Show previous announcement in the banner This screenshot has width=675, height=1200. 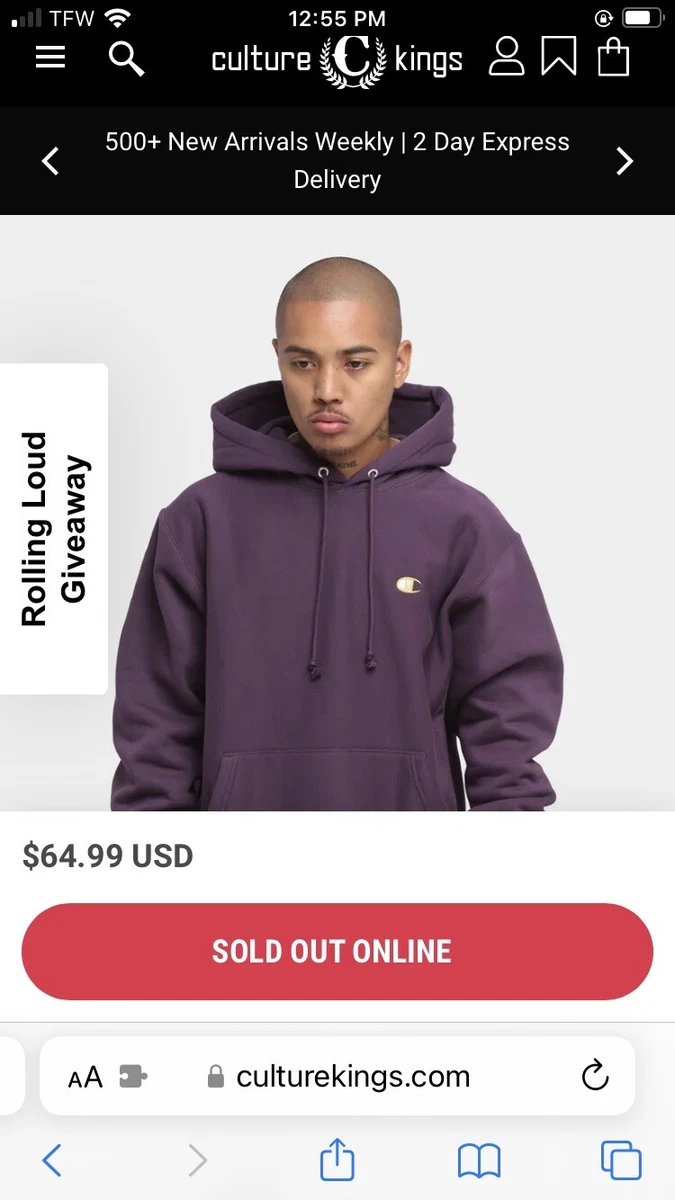tap(51, 161)
